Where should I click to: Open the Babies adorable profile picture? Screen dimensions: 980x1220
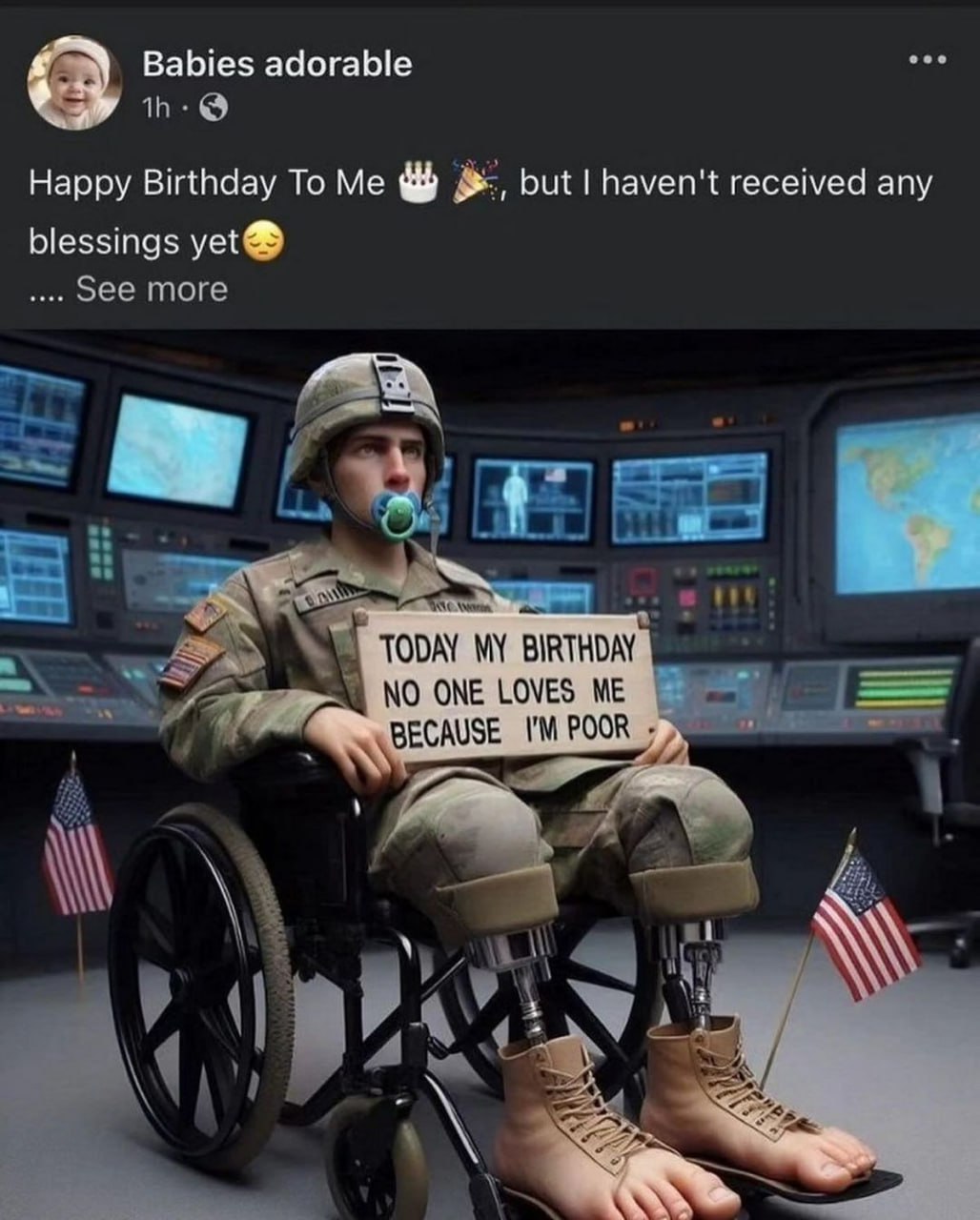pyautogui.click(x=74, y=83)
